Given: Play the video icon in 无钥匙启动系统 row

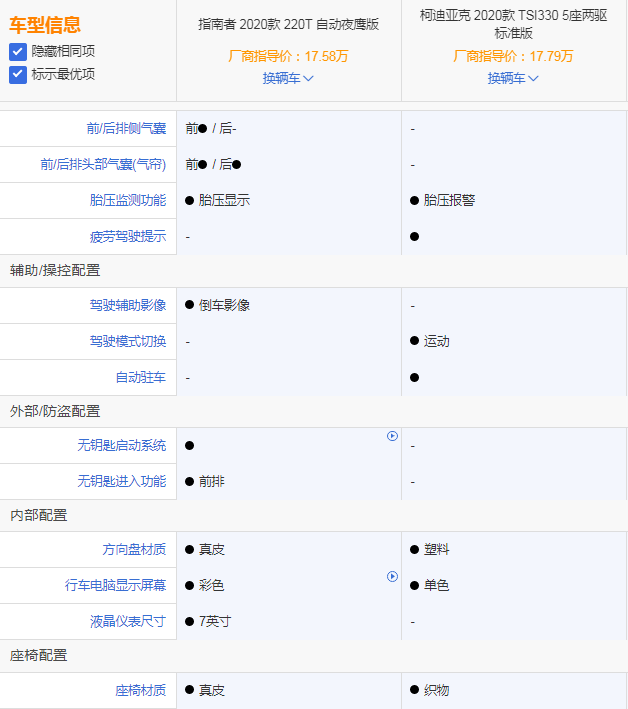Looking at the screenshot, I should [392, 436].
